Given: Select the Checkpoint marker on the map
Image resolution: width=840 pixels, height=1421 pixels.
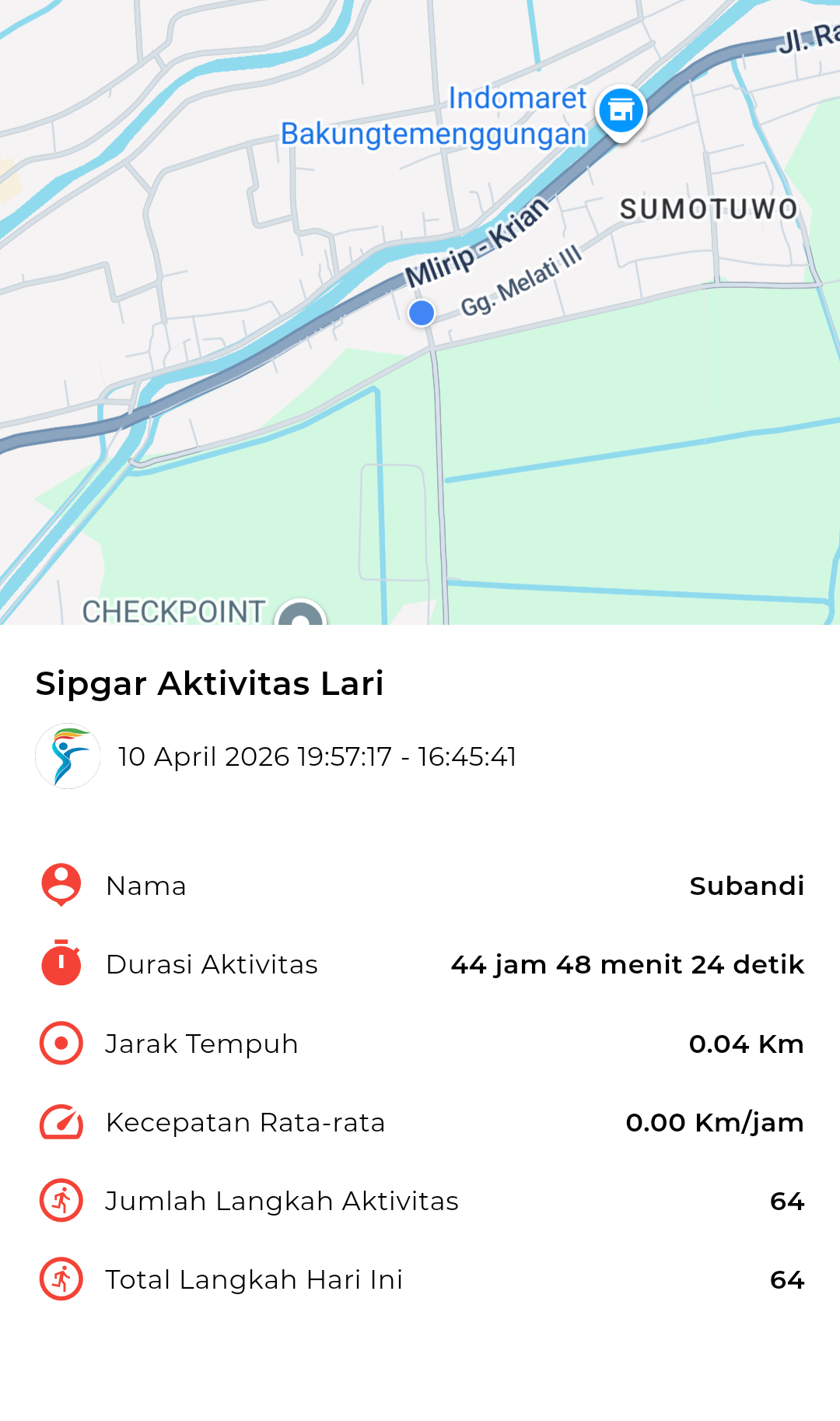Looking at the screenshot, I should click(x=301, y=615).
